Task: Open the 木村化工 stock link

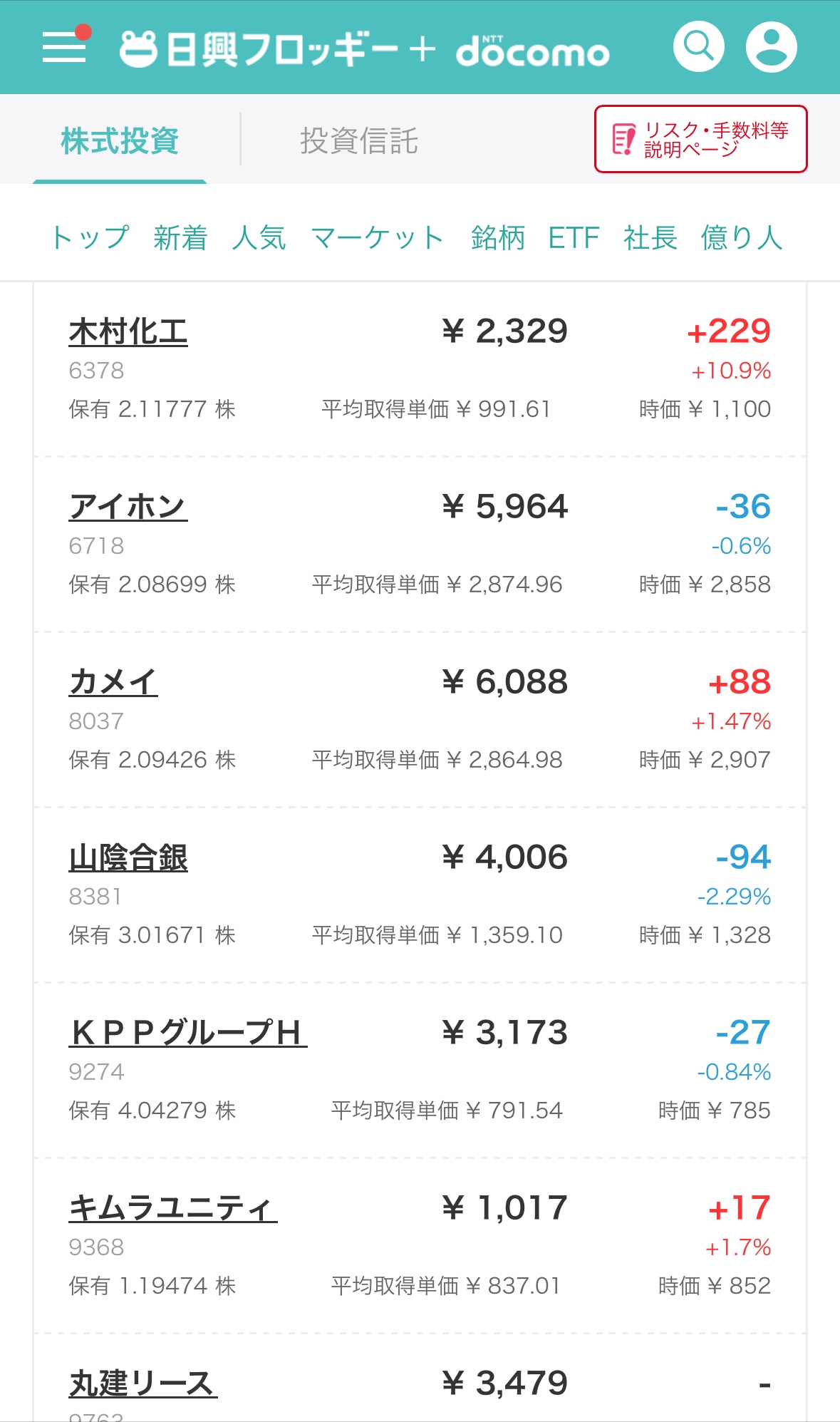Action: click(128, 332)
